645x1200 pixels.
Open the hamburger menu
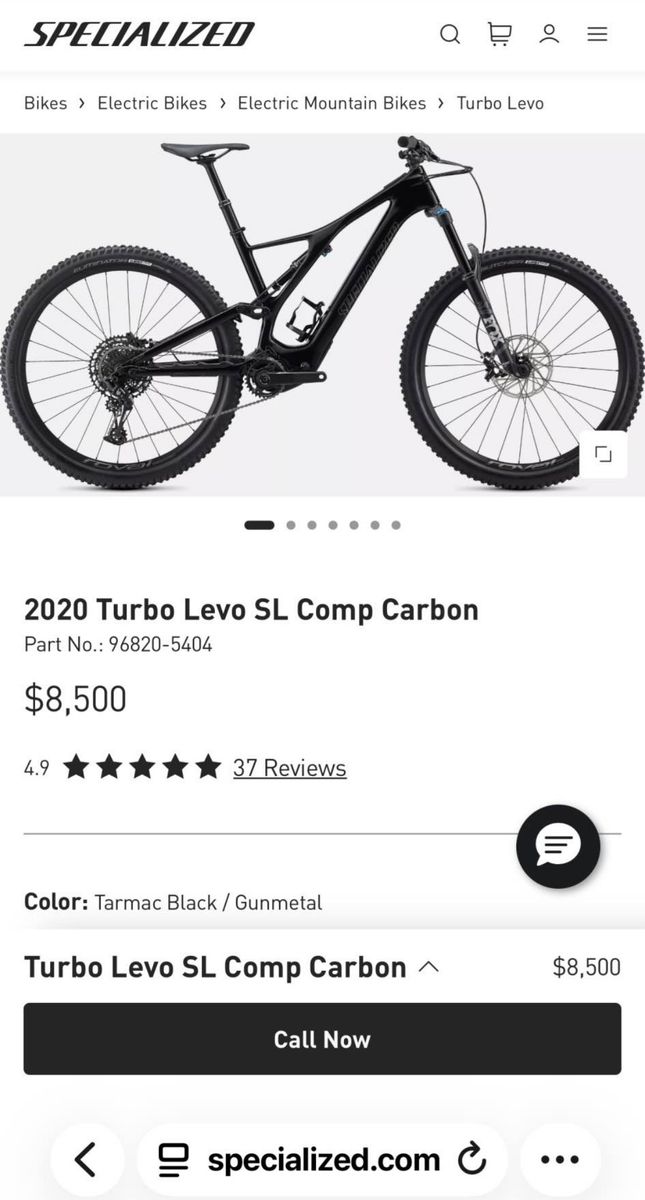coord(597,34)
